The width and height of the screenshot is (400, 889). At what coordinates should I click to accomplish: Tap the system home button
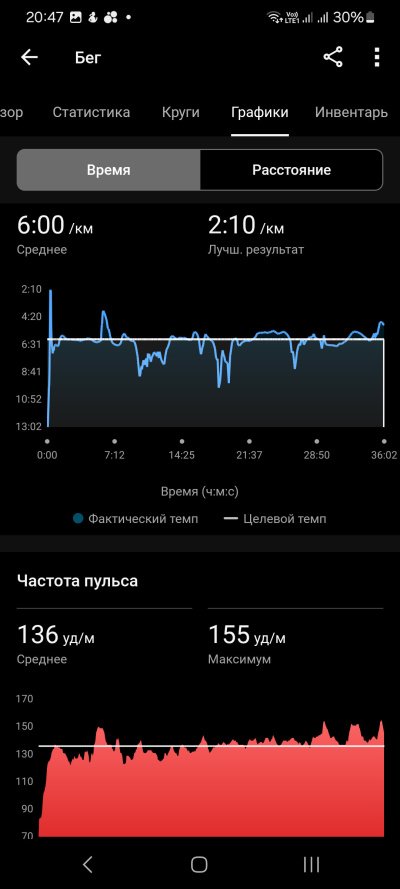(199, 864)
